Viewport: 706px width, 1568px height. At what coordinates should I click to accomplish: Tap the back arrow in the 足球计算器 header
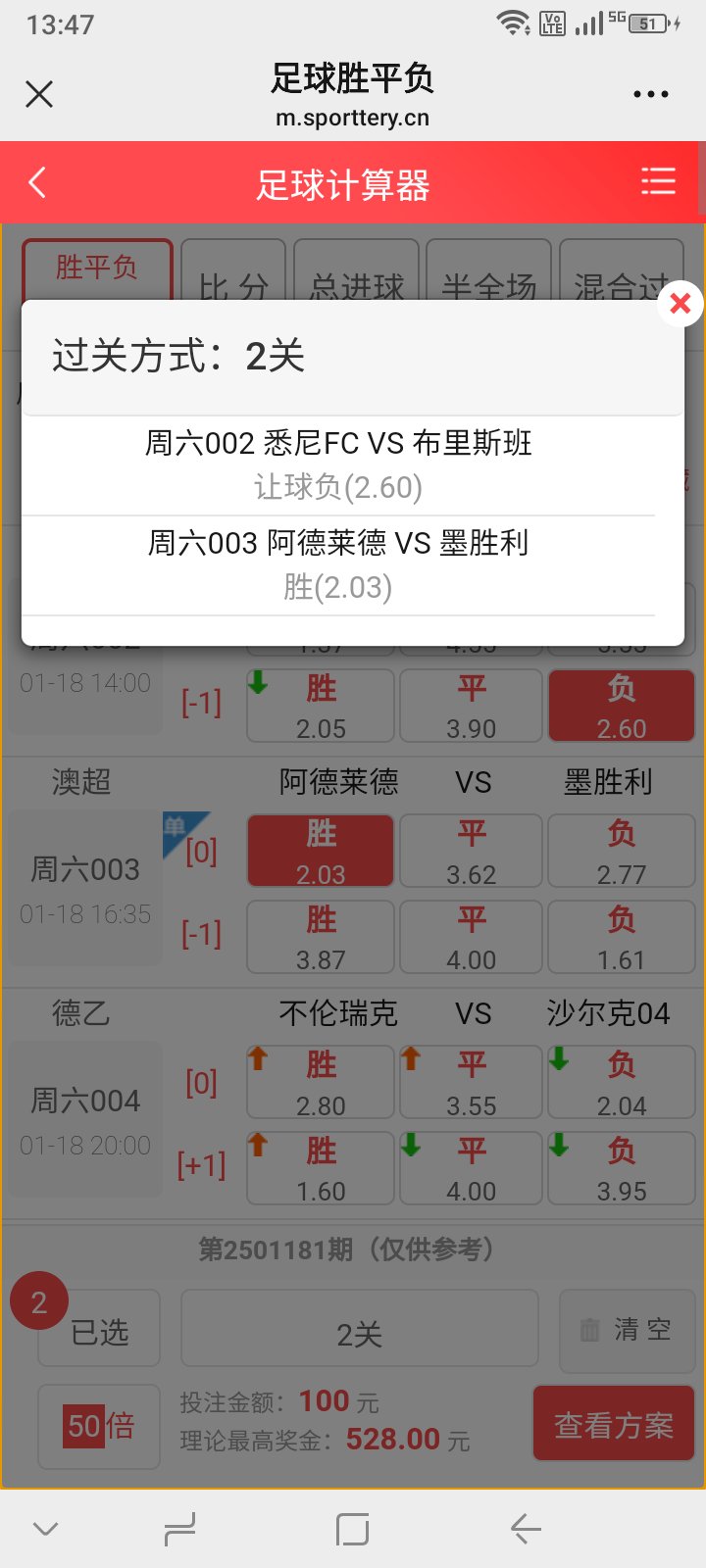tap(36, 181)
